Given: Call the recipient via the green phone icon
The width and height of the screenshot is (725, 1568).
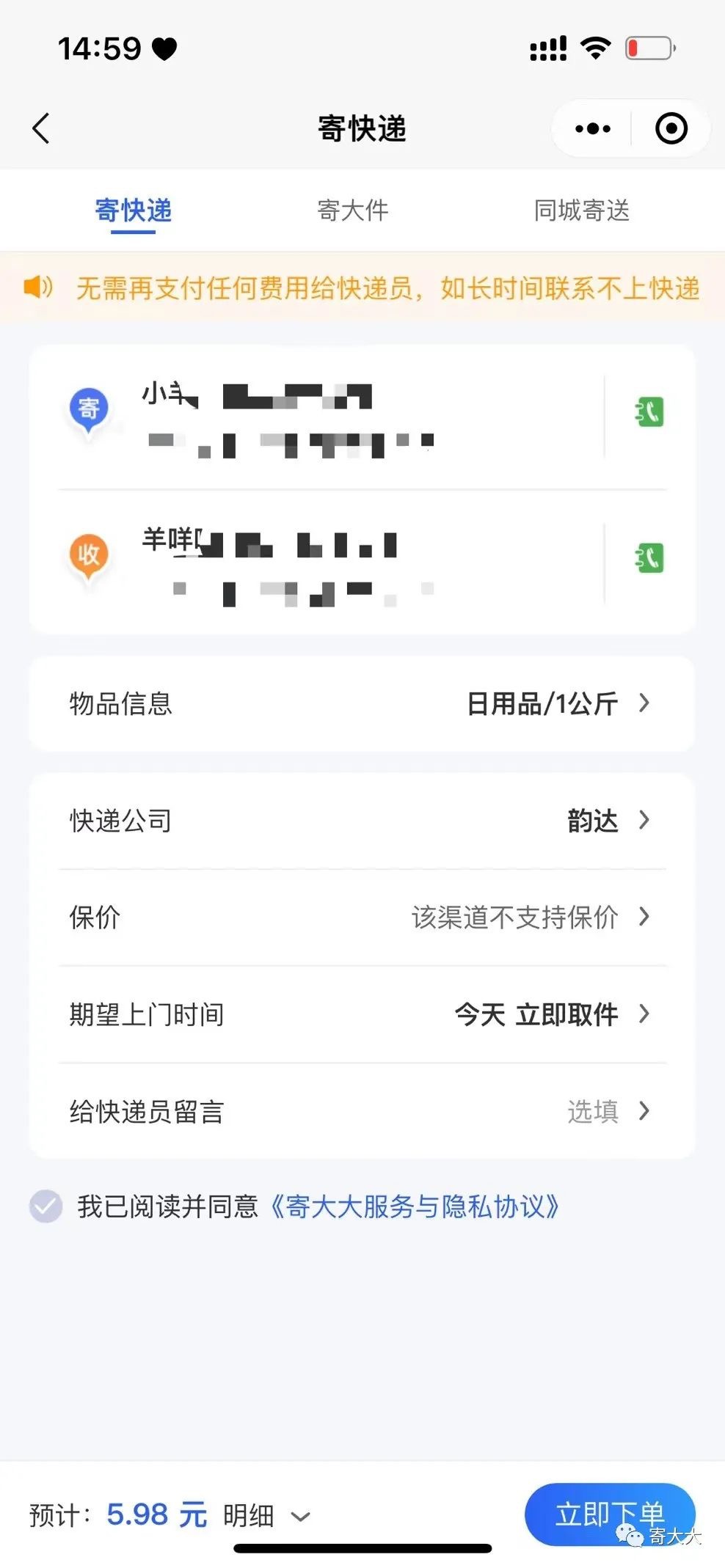Looking at the screenshot, I should pos(649,556).
